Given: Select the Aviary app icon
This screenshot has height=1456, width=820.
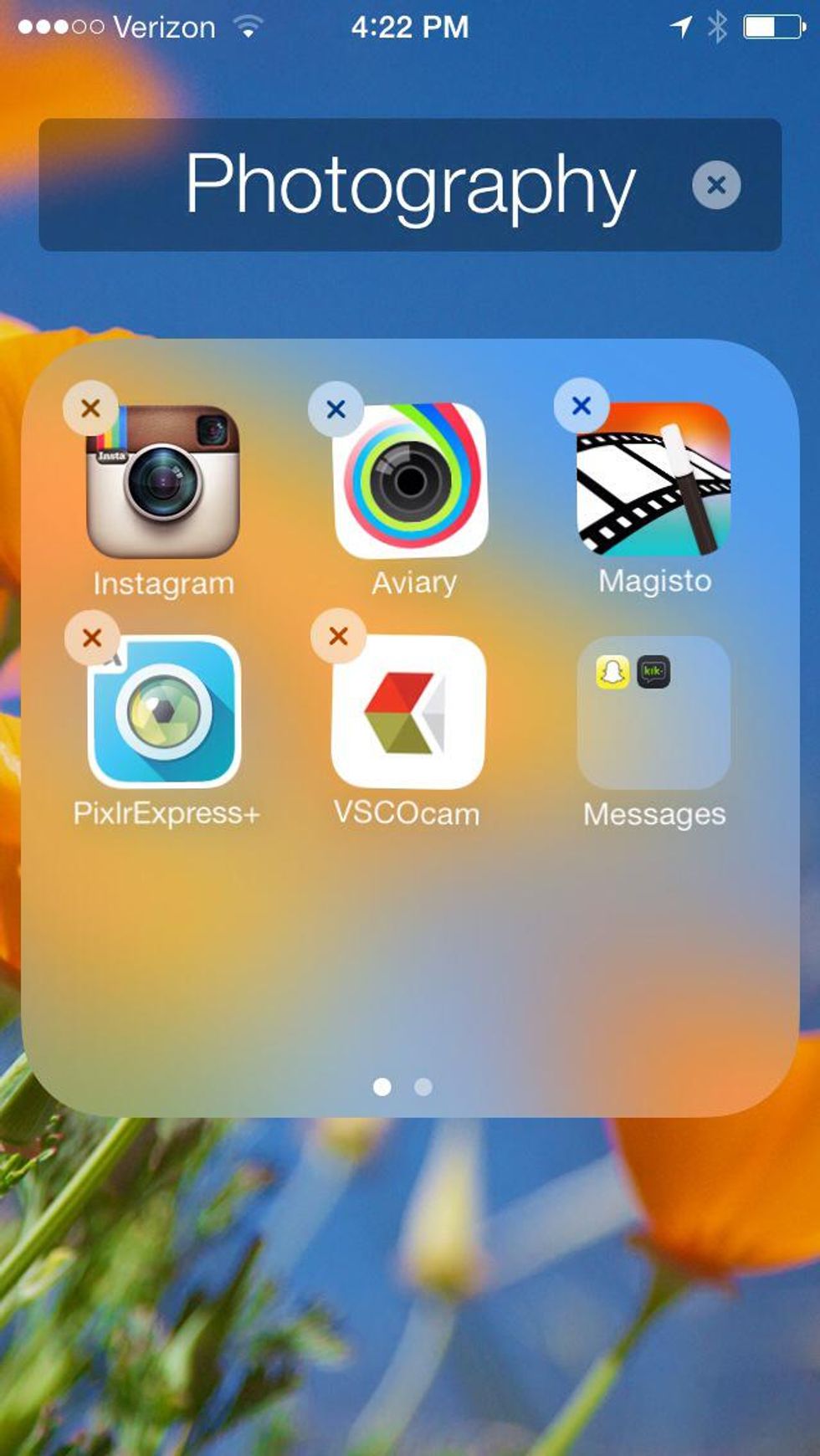Looking at the screenshot, I should [x=410, y=483].
